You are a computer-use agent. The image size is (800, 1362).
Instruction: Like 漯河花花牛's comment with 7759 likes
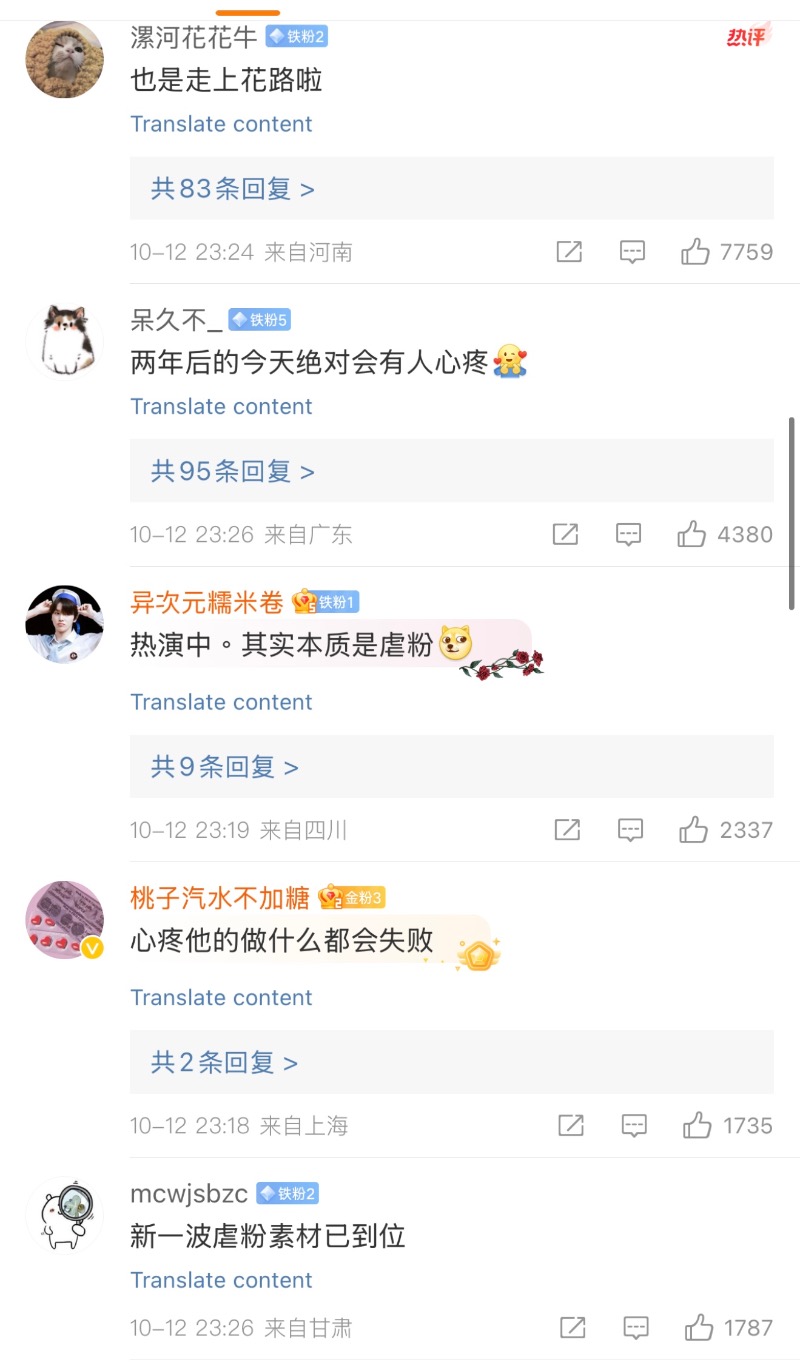pyautogui.click(x=695, y=252)
